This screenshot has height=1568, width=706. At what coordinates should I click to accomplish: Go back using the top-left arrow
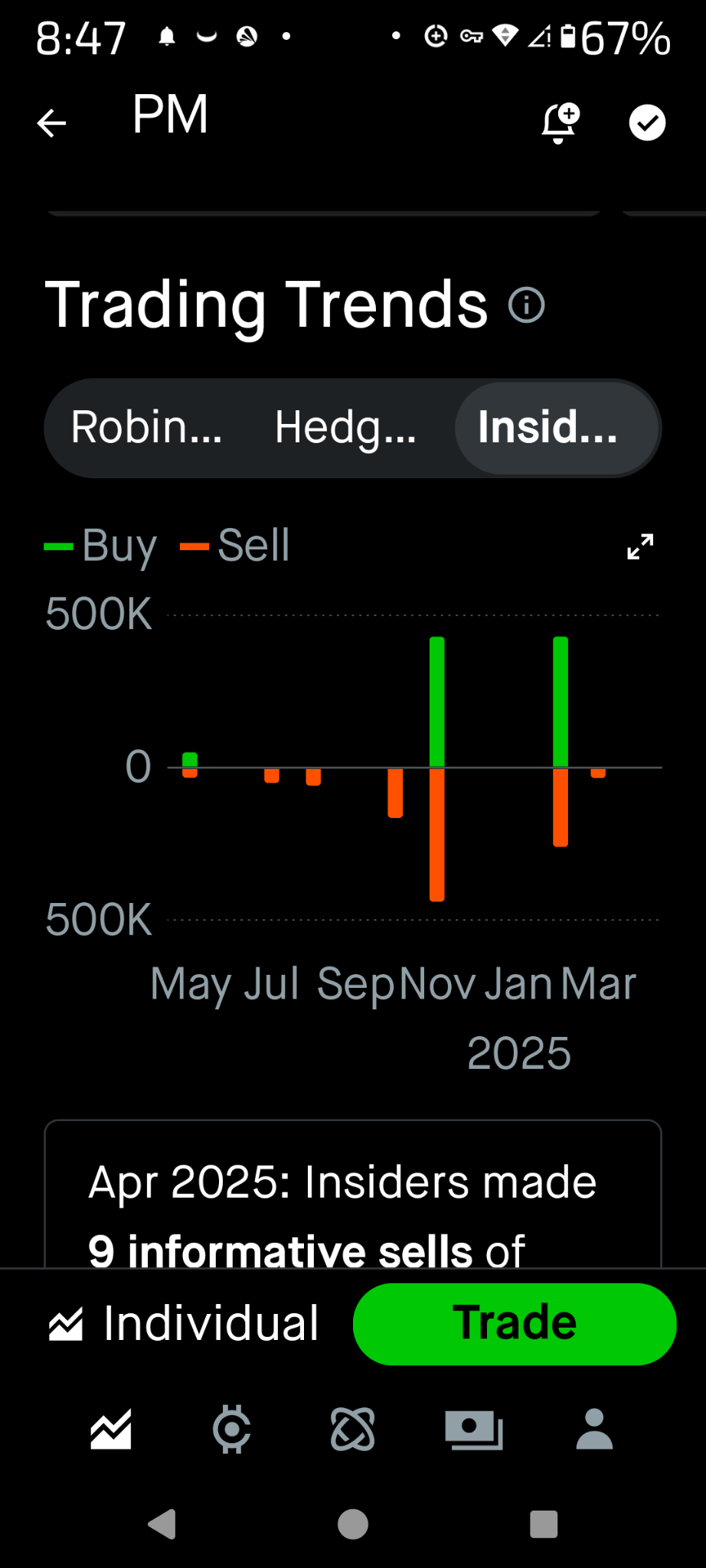52,122
